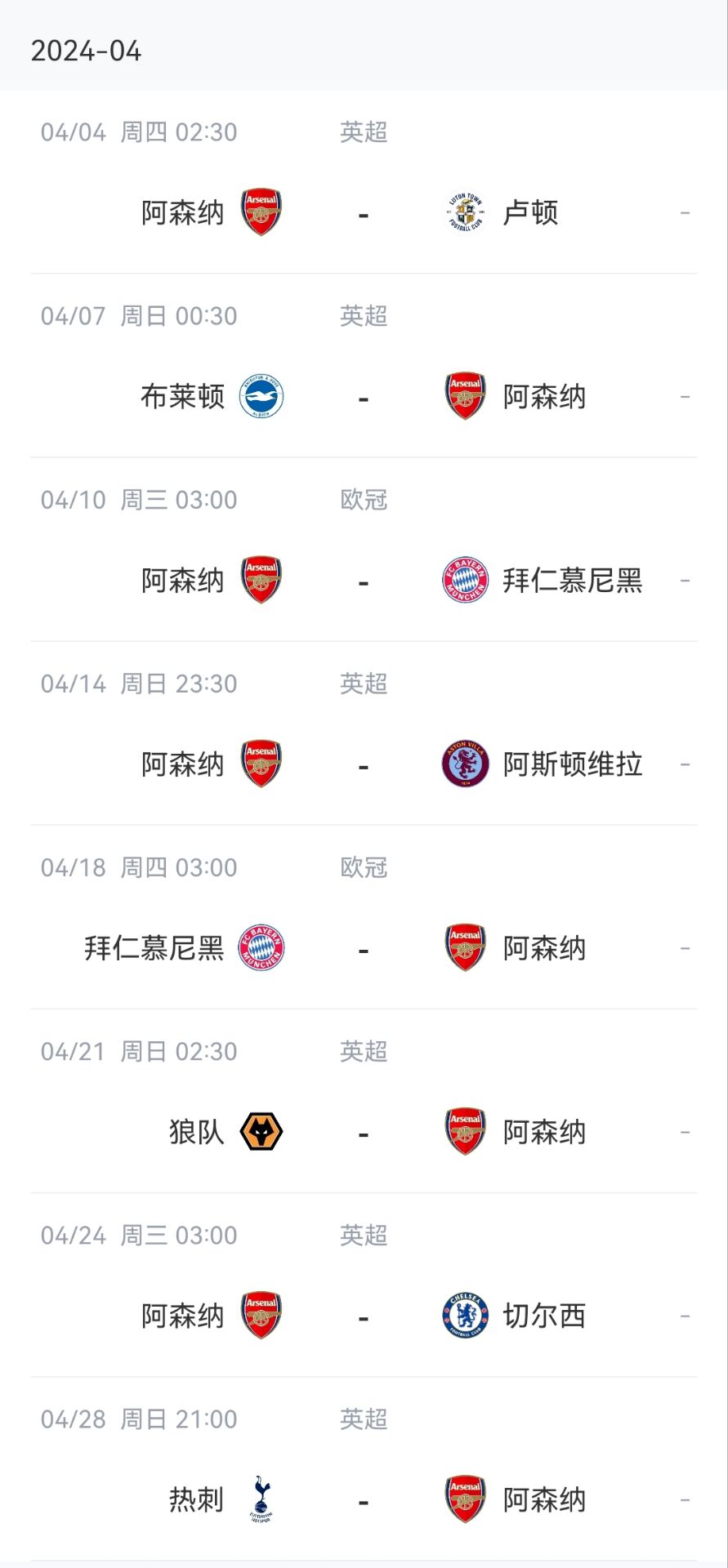Select the Arsenal vs Aston Villa fixture
728x1568 pixels.
[364, 765]
